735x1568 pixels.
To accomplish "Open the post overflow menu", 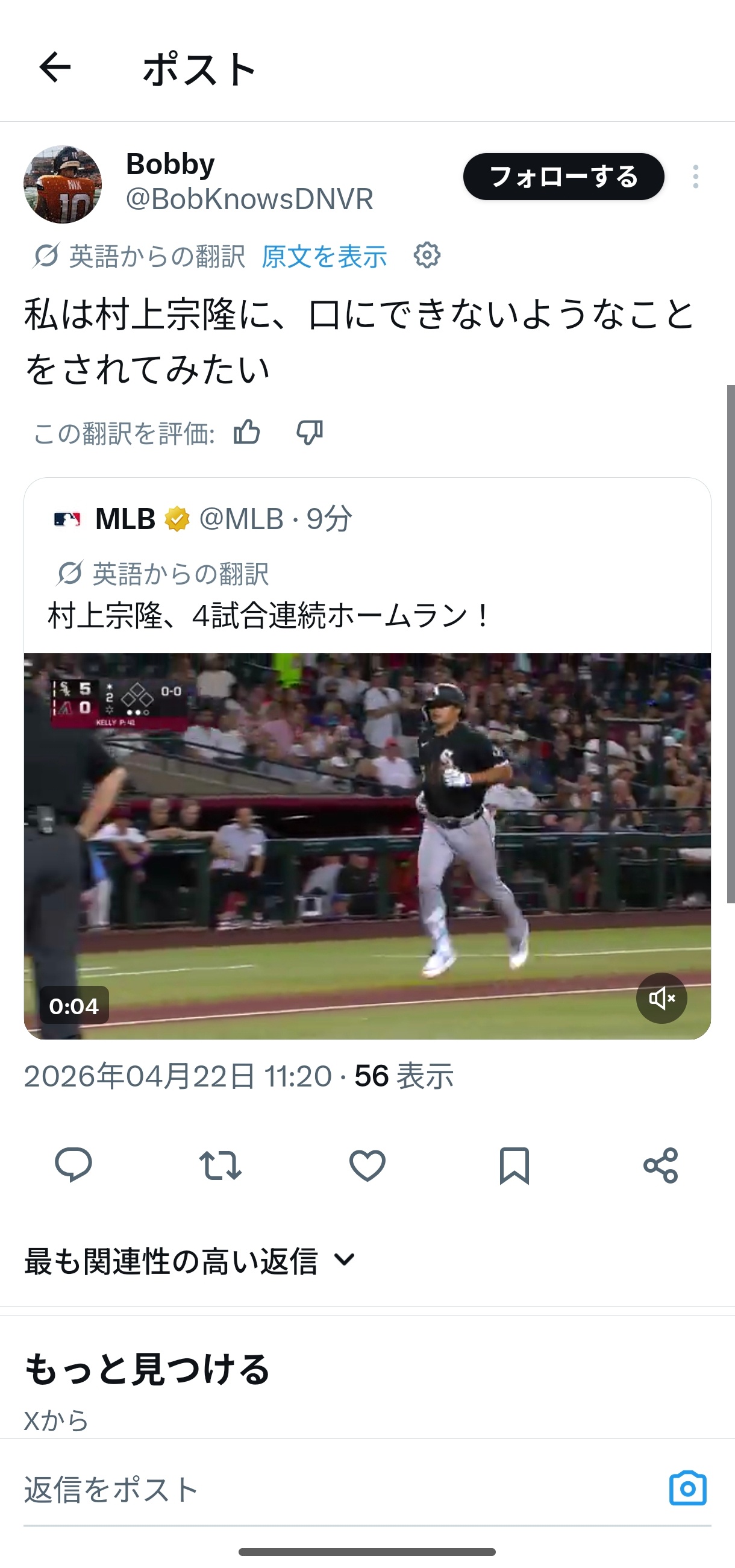I will click(695, 177).
